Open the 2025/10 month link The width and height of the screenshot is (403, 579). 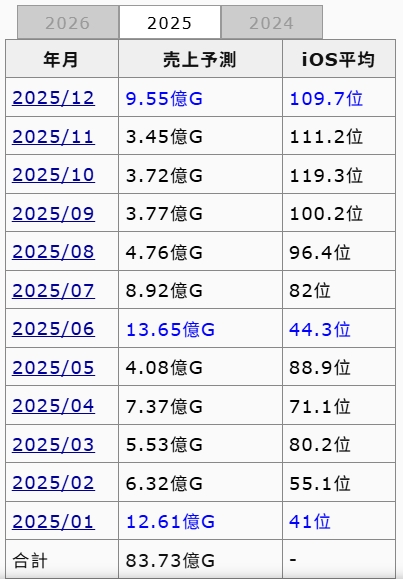point(53,175)
